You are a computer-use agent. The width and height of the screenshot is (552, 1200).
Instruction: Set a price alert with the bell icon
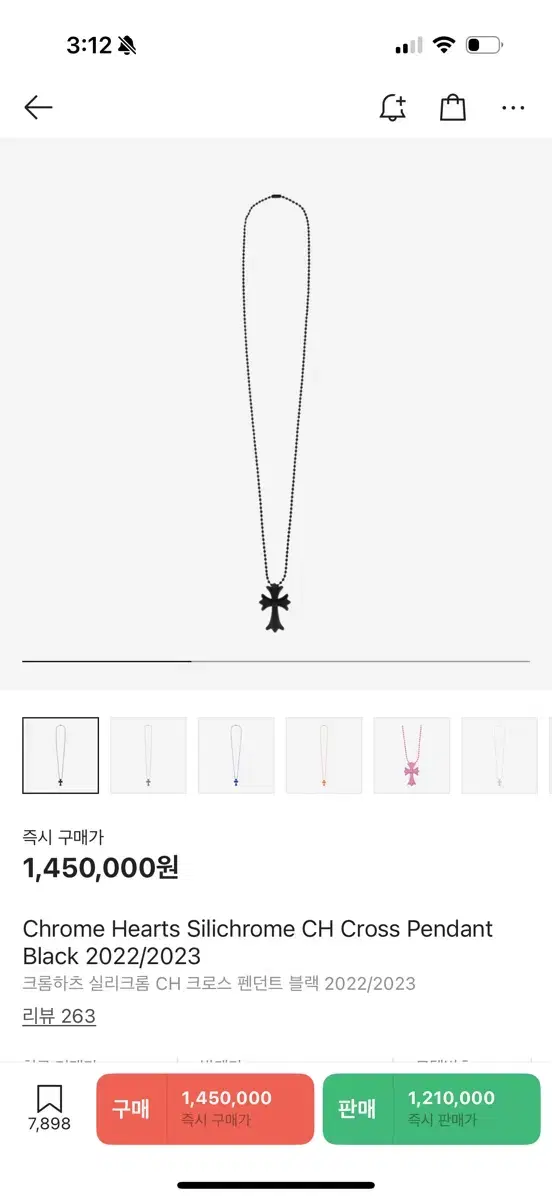click(393, 108)
